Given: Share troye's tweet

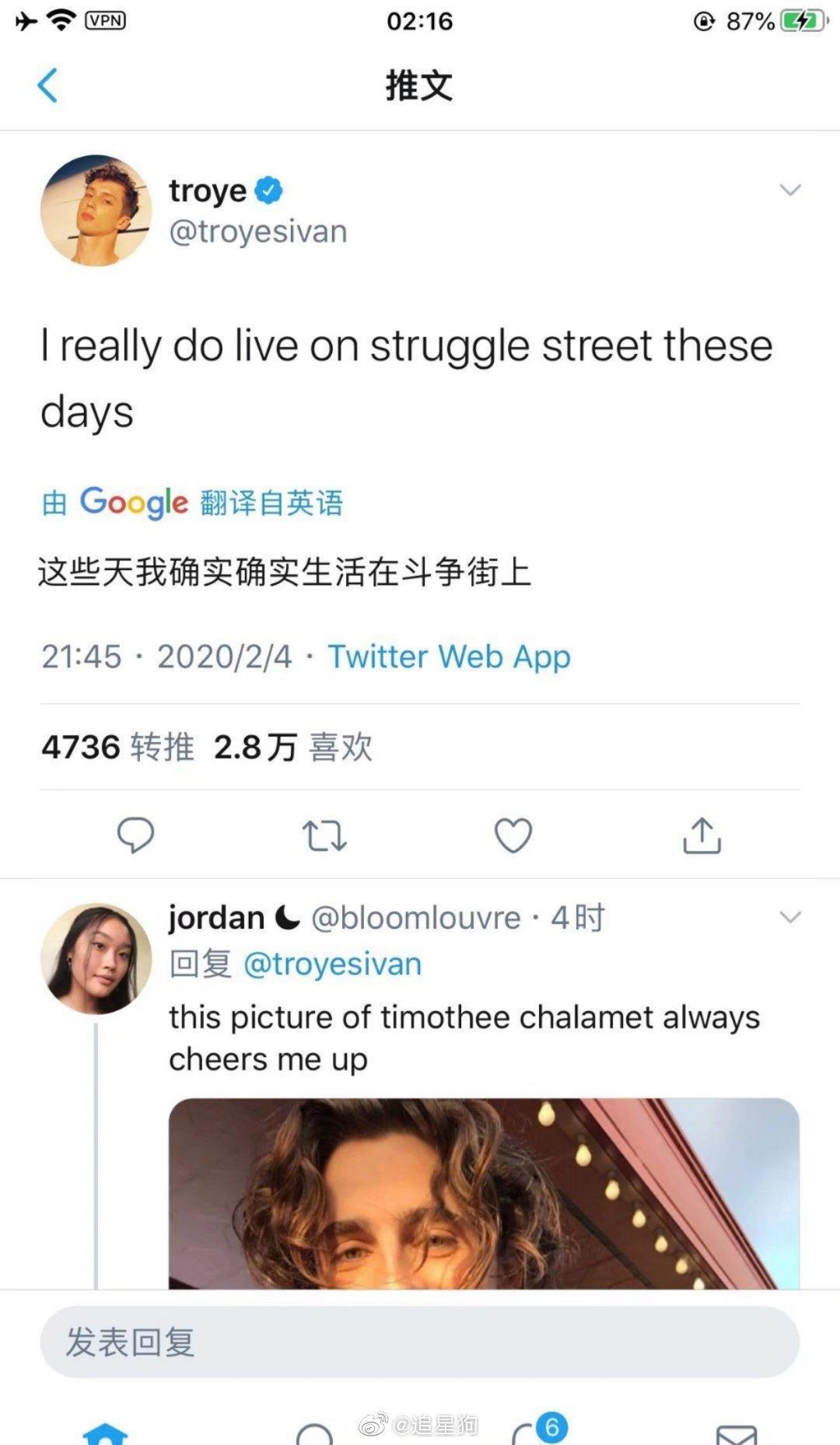Looking at the screenshot, I should tap(702, 835).
